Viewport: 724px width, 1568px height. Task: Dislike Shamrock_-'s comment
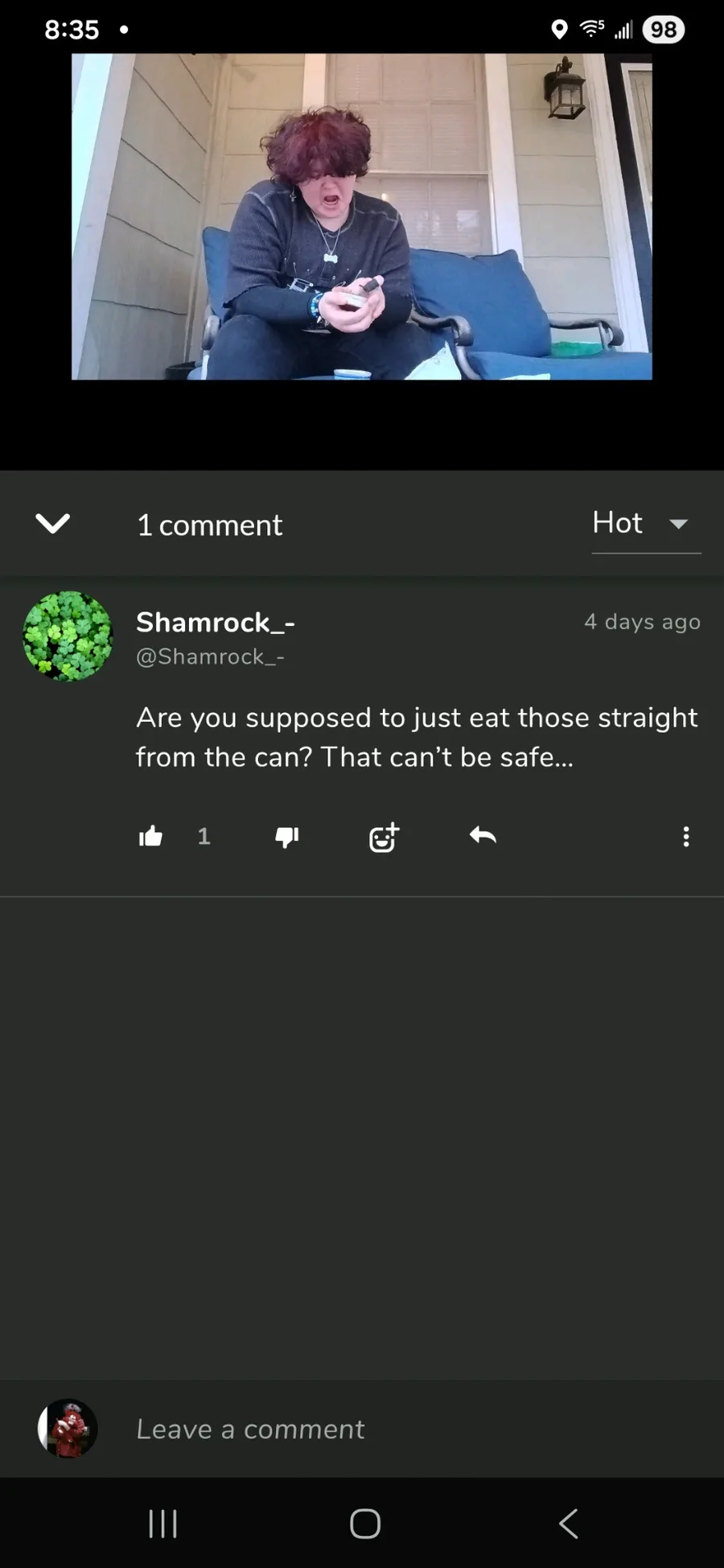click(x=287, y=837)
